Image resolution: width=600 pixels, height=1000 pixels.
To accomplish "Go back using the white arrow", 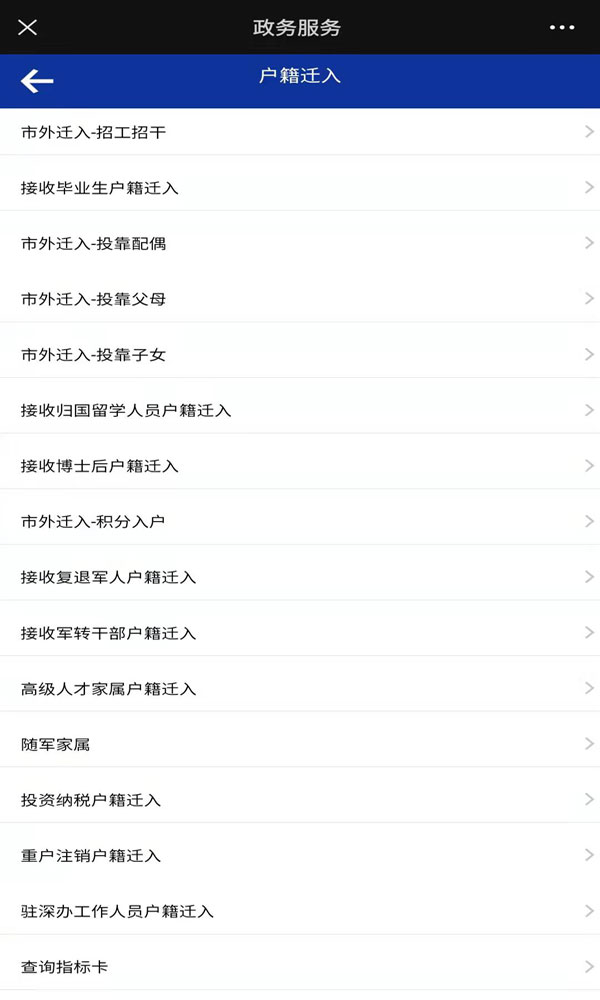I will pos(37,82).
